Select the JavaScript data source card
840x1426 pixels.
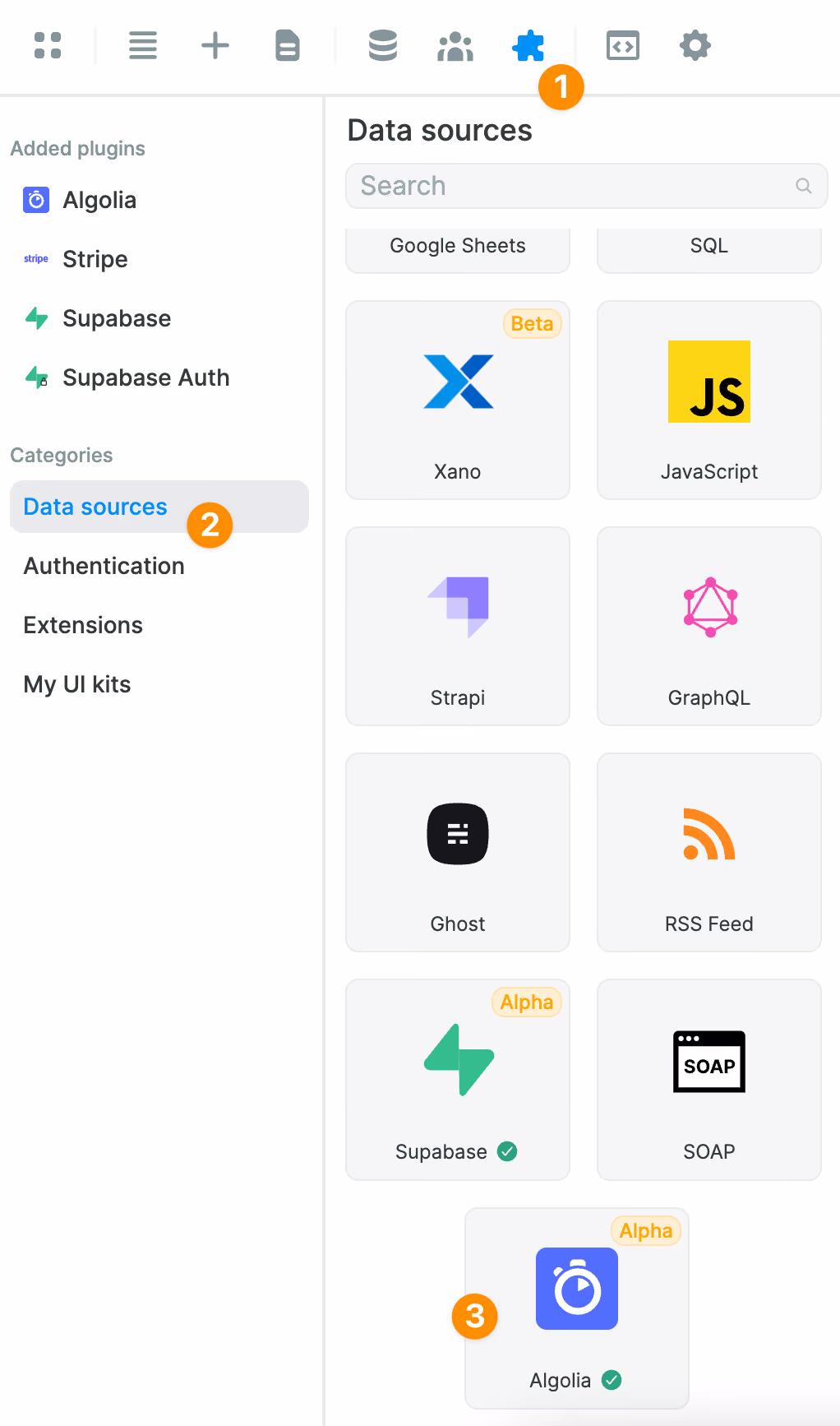(x=709, y=400)
